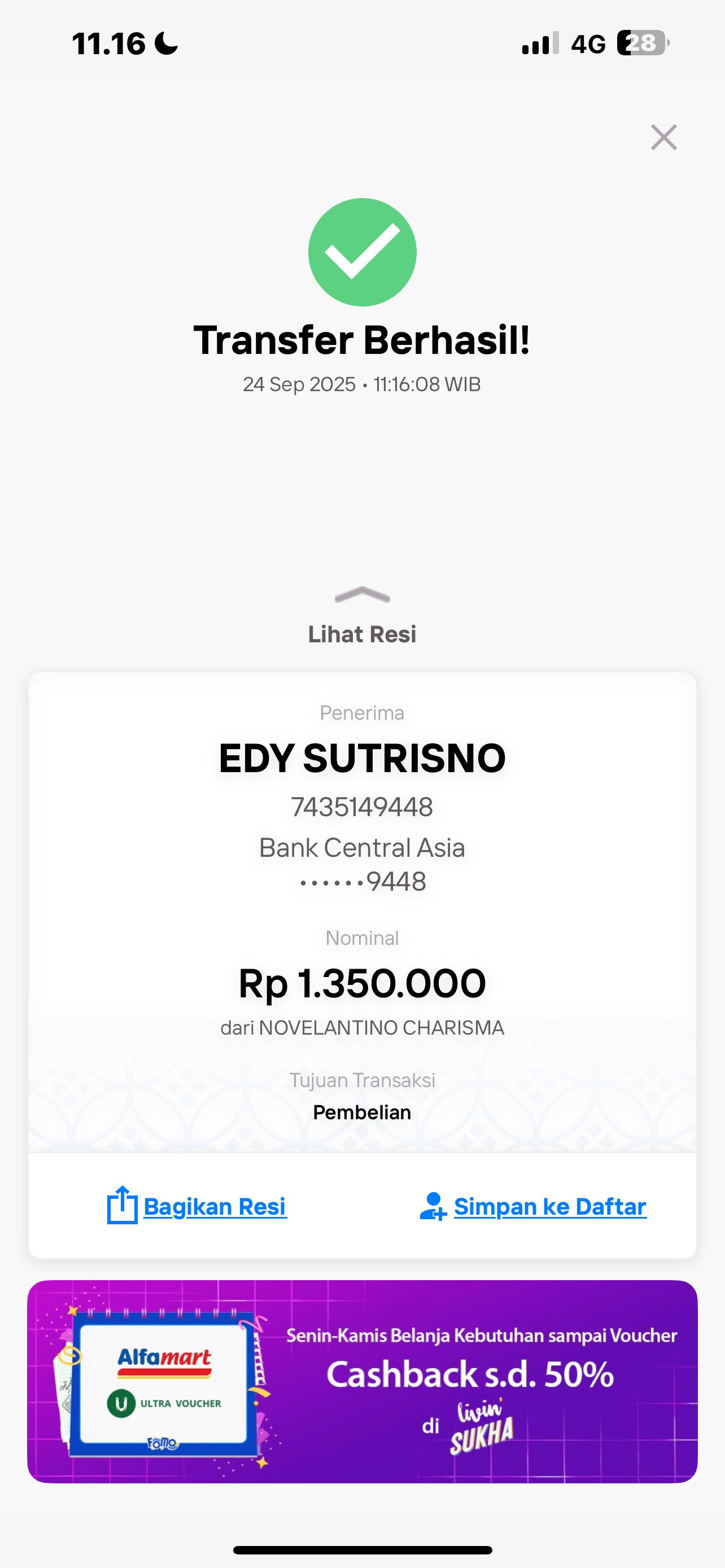Save recipient with Simpan ke Daftar
Image resolution: width=725 pixels, height=1568 pixels.
(x=533, y=1206)
